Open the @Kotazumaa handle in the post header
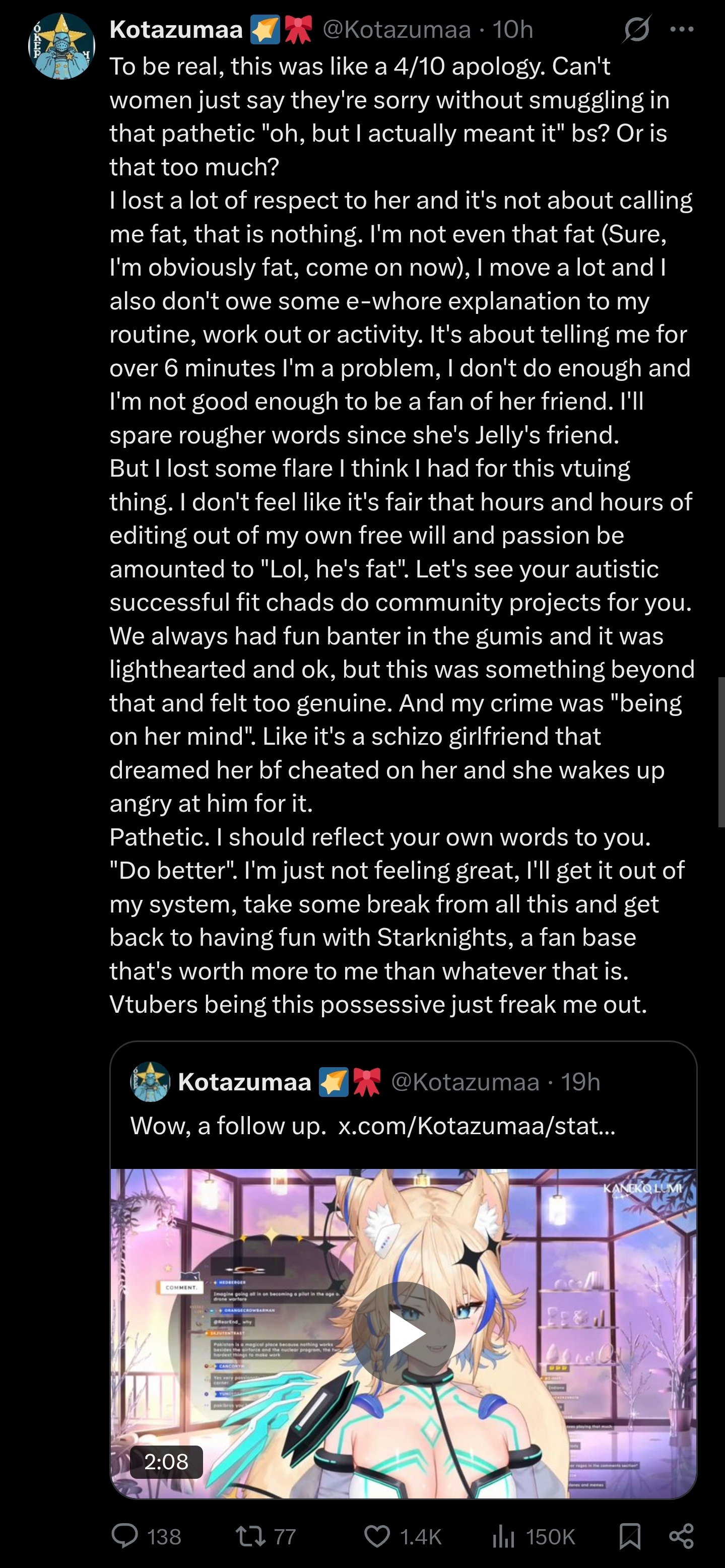 [397, 29]
